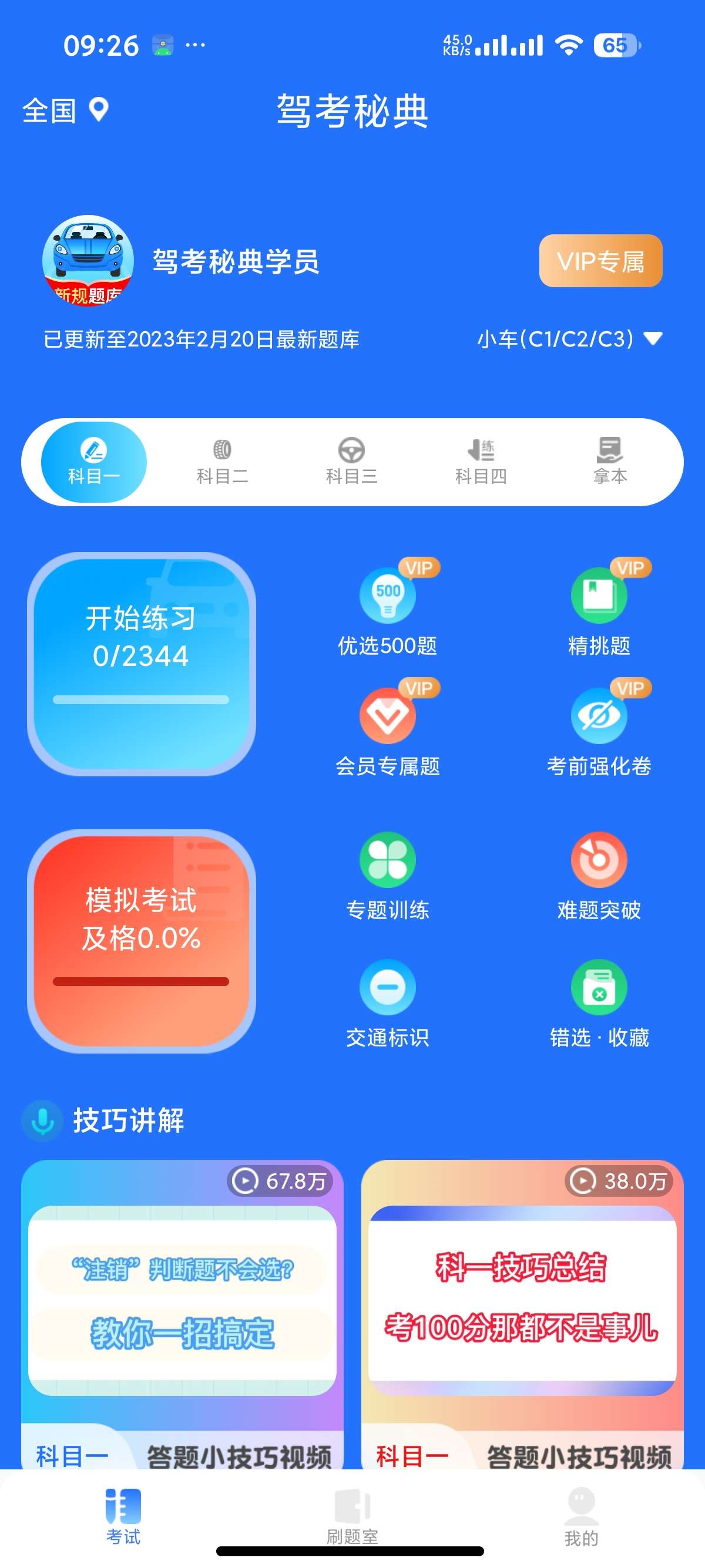
Task: Open the 交通标识 traffic signs icon
Action: (387, 987)
